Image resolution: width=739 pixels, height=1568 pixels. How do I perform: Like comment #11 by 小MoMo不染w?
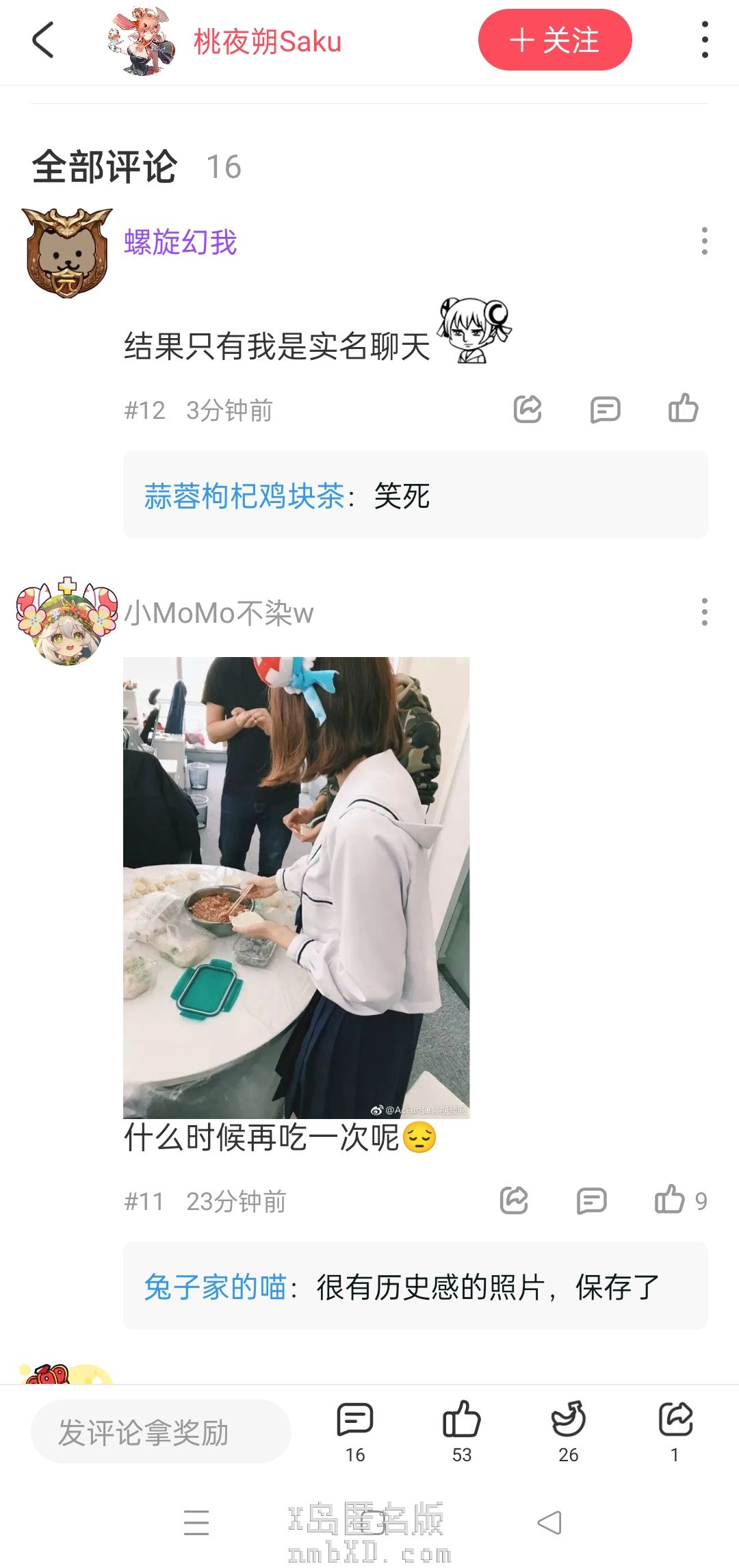[x=670, y=1200]
